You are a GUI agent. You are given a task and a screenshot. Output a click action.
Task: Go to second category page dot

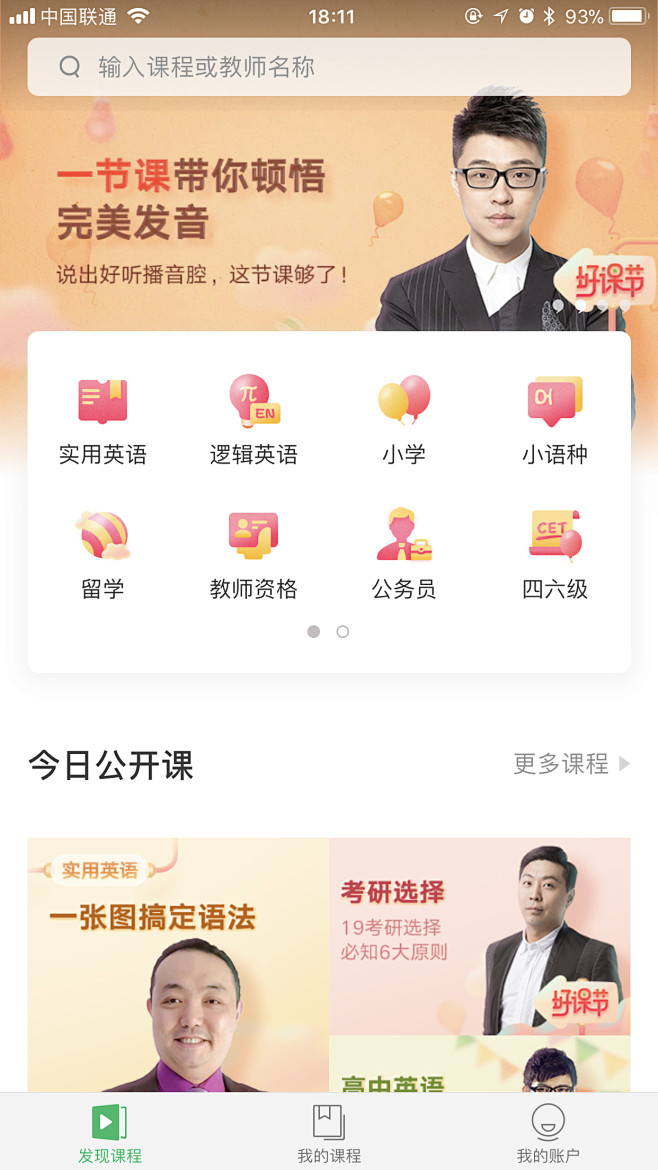(342, 632)
